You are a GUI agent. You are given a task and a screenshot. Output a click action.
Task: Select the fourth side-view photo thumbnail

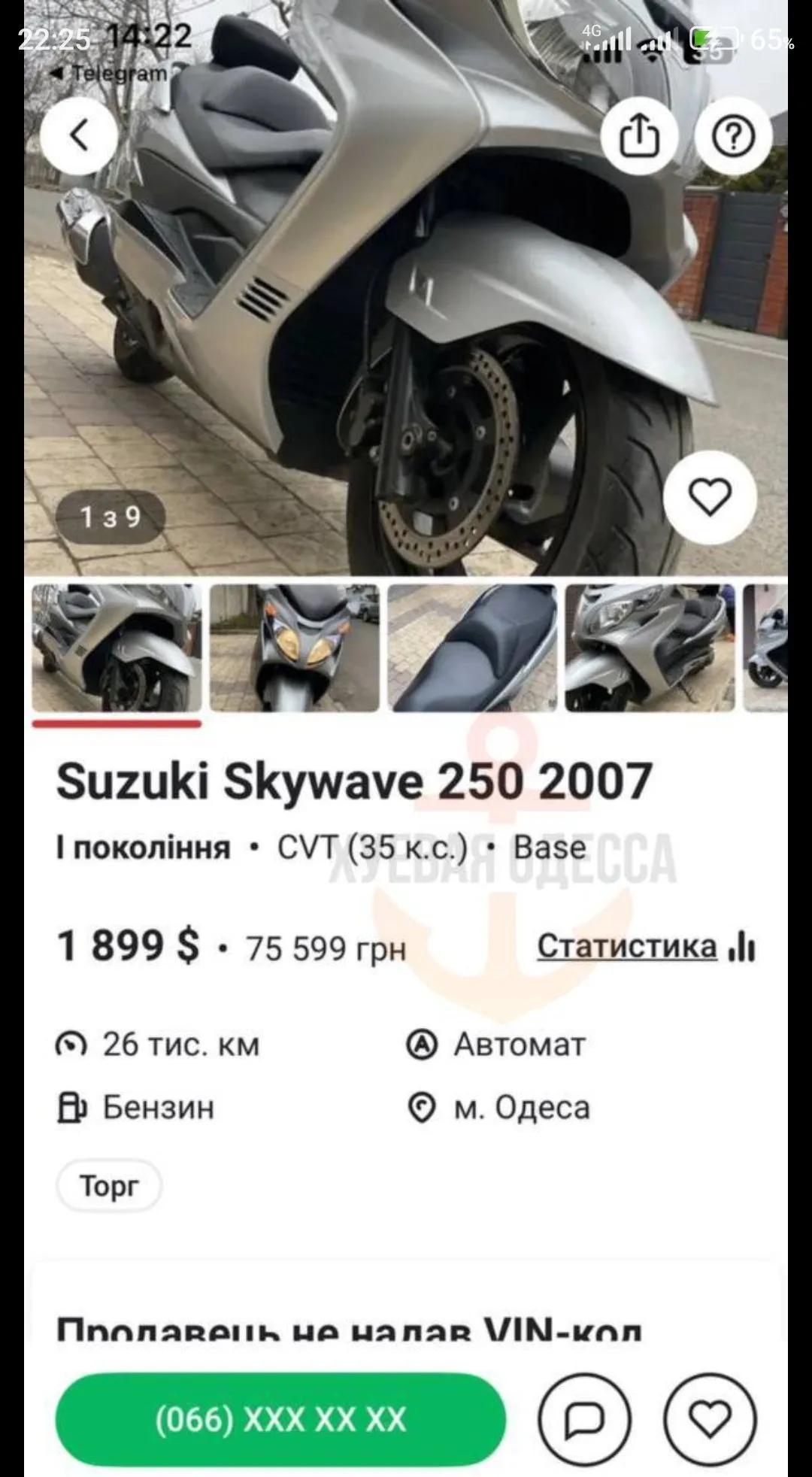point(650,648)
